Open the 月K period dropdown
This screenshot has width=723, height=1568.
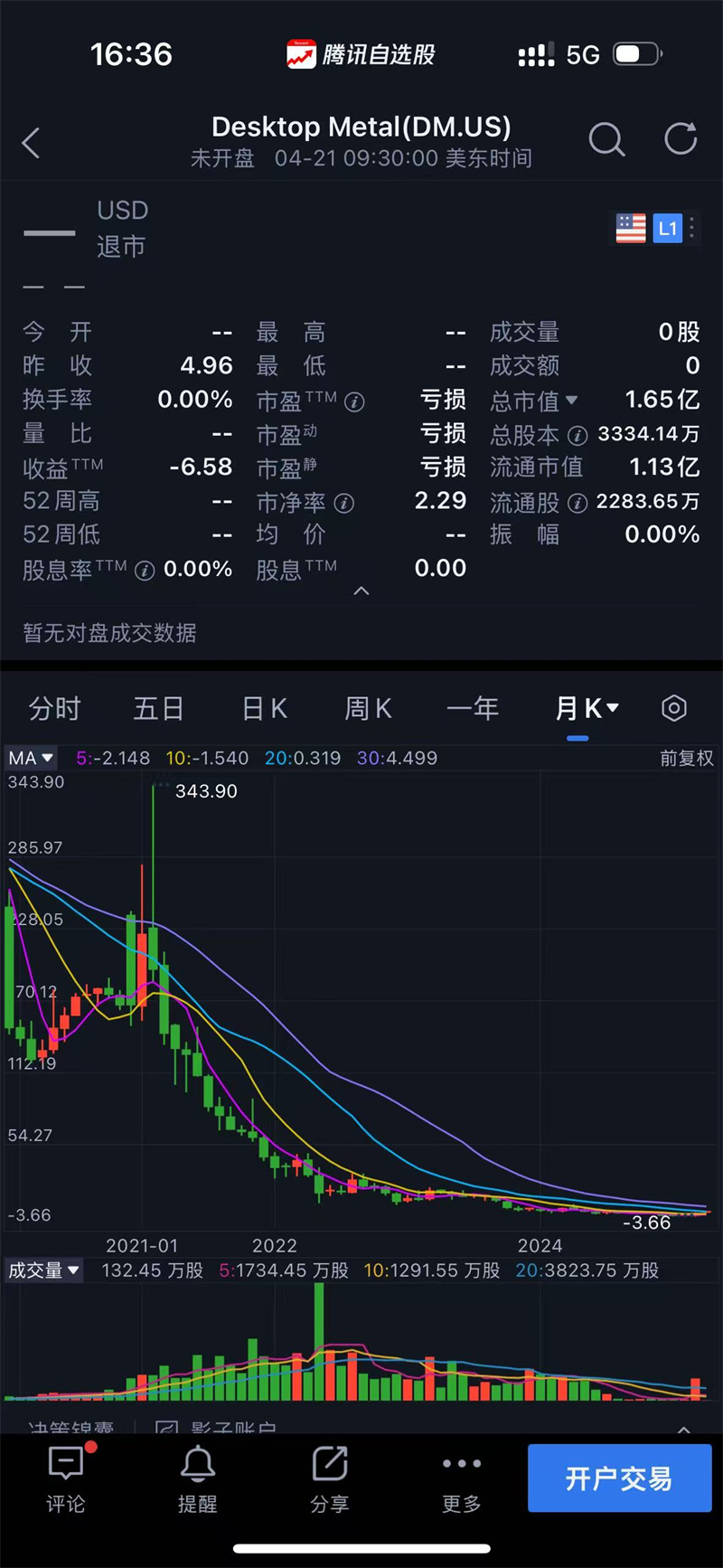[x=586, y=709]
